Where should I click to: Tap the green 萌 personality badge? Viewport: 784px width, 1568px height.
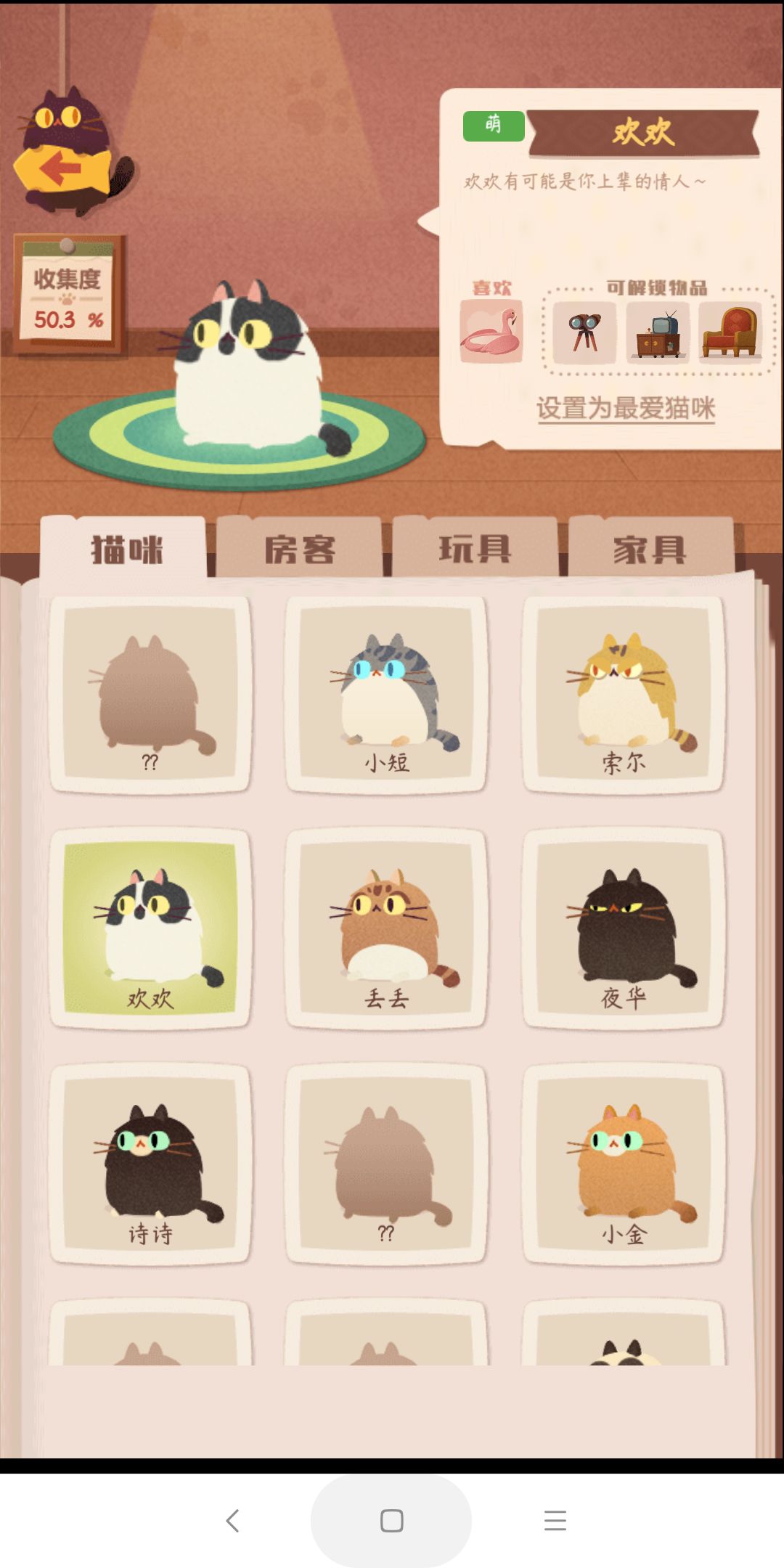pos(493,126)
